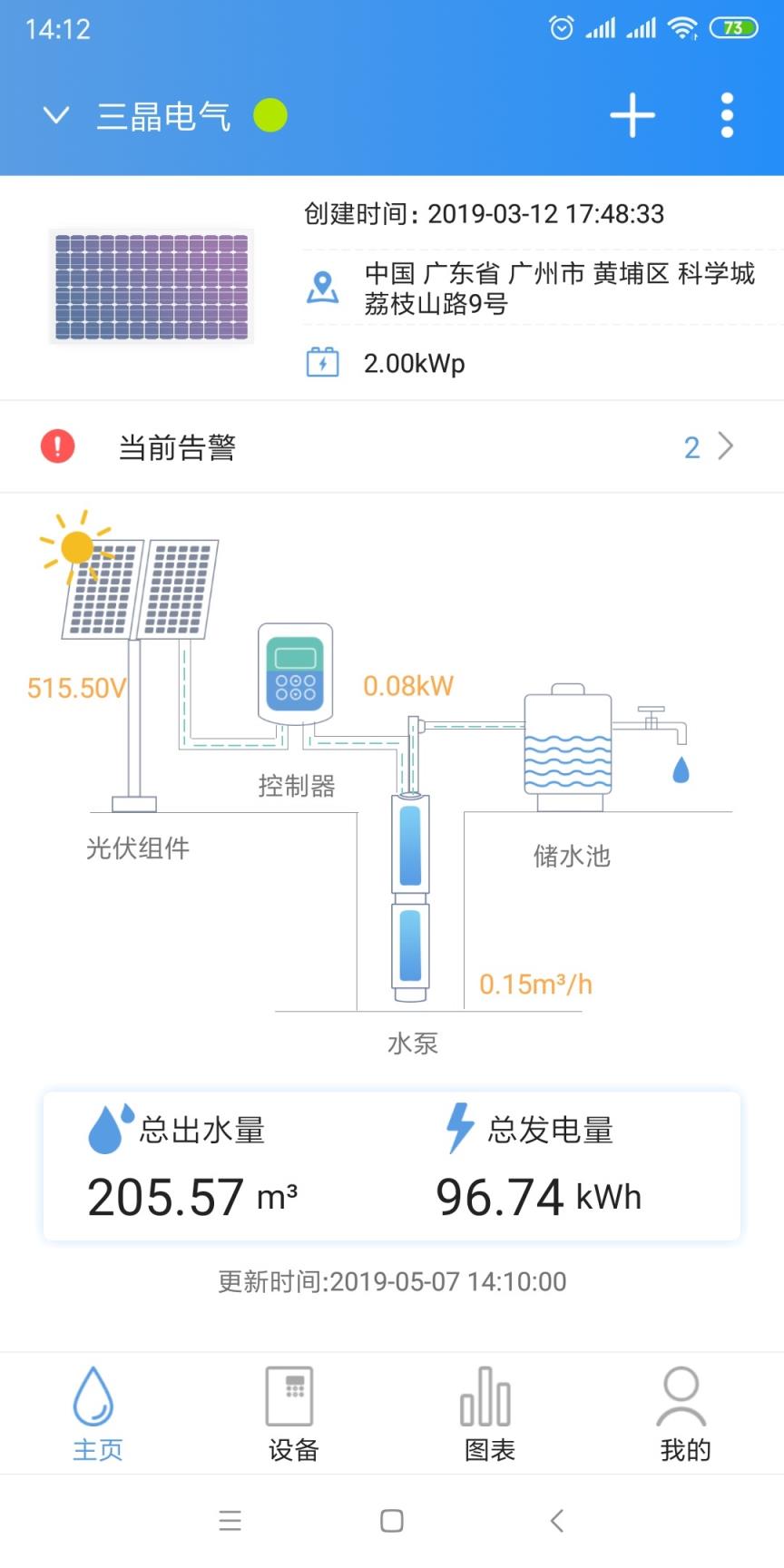Open the alerts via the red exclamation icon

56,446
